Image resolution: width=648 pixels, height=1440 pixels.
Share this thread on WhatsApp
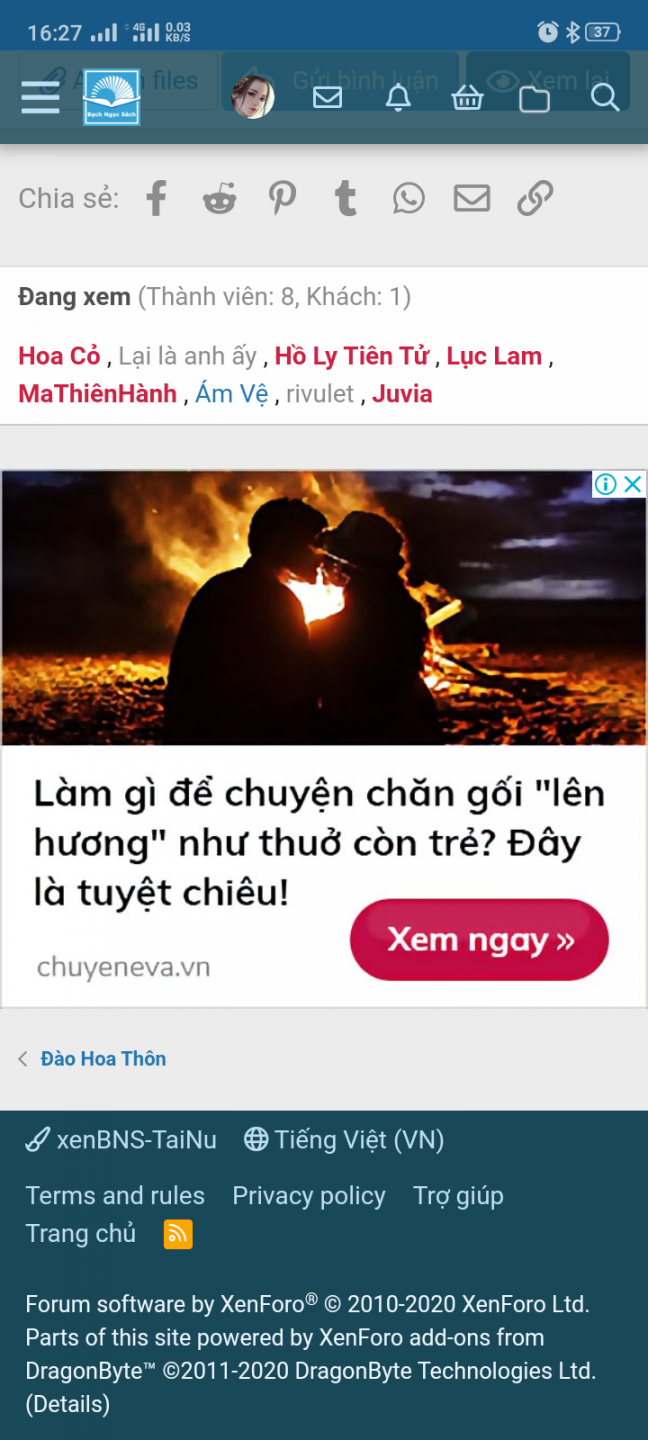coord(408,198)
